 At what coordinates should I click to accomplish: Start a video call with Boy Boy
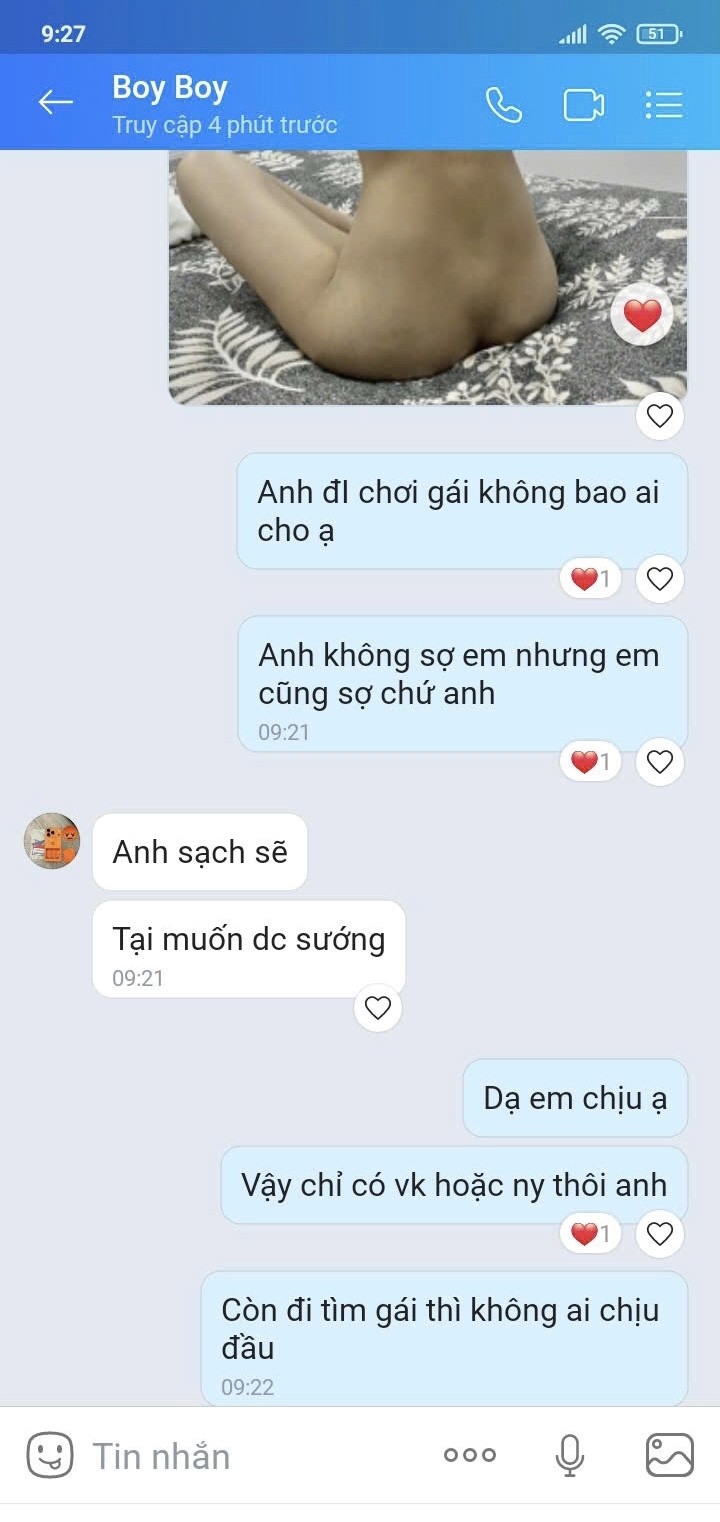click(584, 104)
